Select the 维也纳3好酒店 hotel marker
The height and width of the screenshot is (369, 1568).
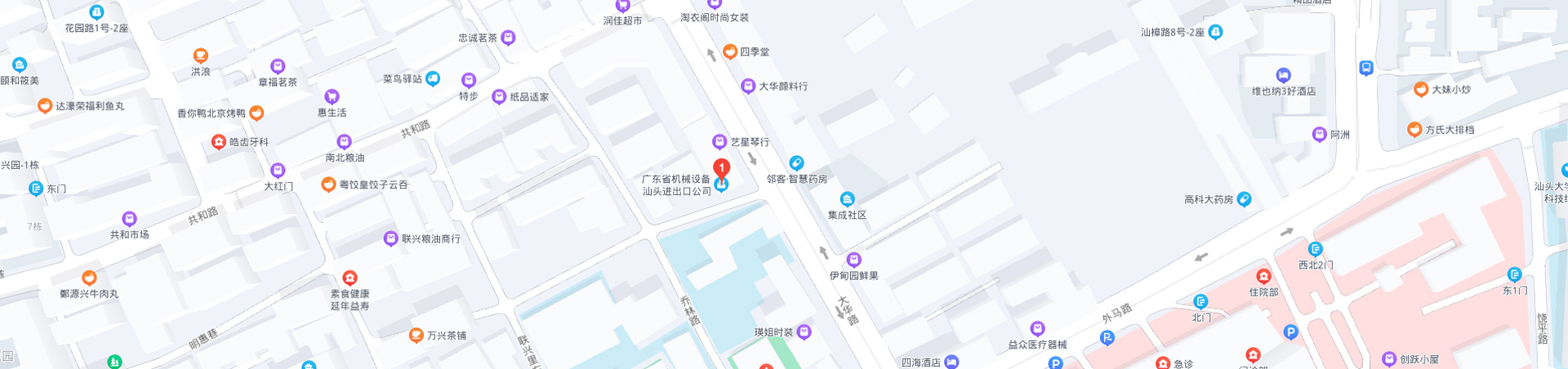point(1283,75)
